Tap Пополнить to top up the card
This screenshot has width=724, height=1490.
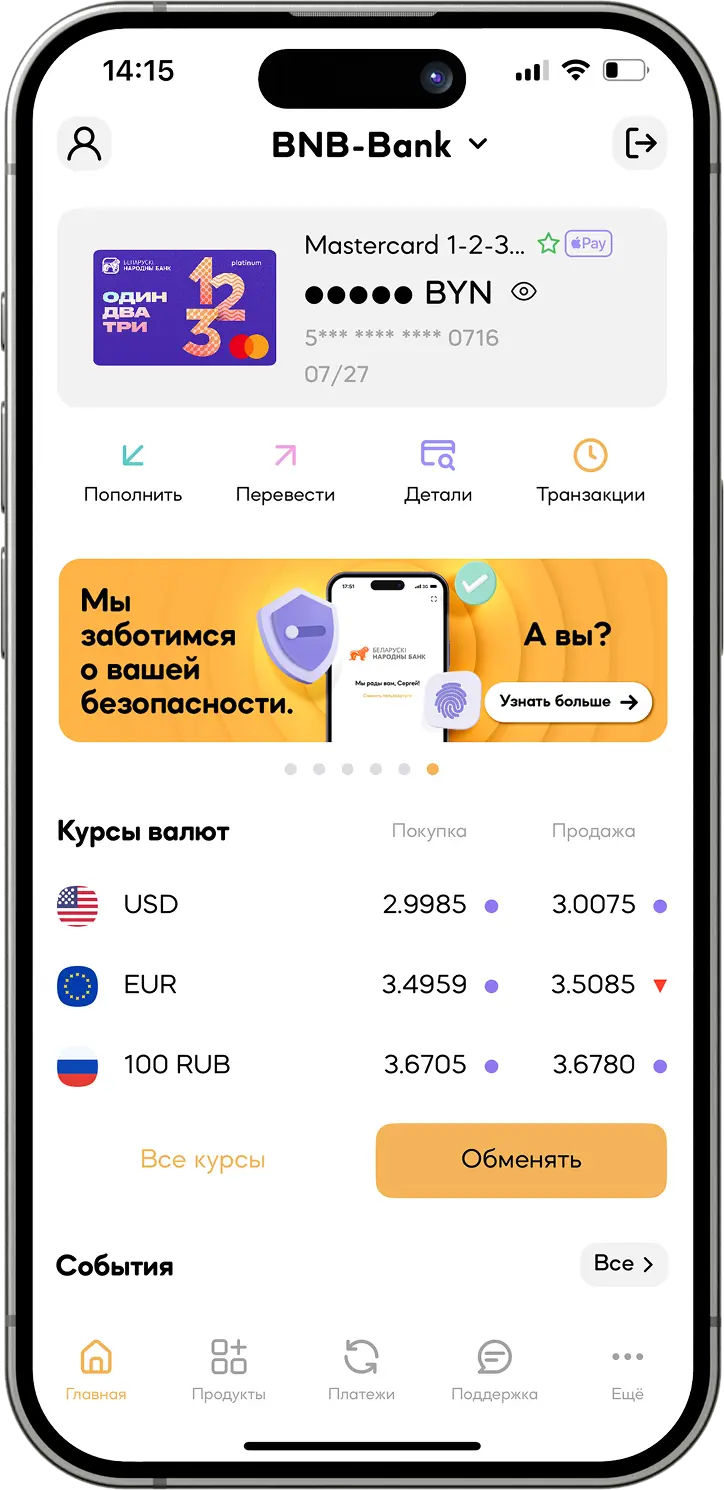(133, 472)
